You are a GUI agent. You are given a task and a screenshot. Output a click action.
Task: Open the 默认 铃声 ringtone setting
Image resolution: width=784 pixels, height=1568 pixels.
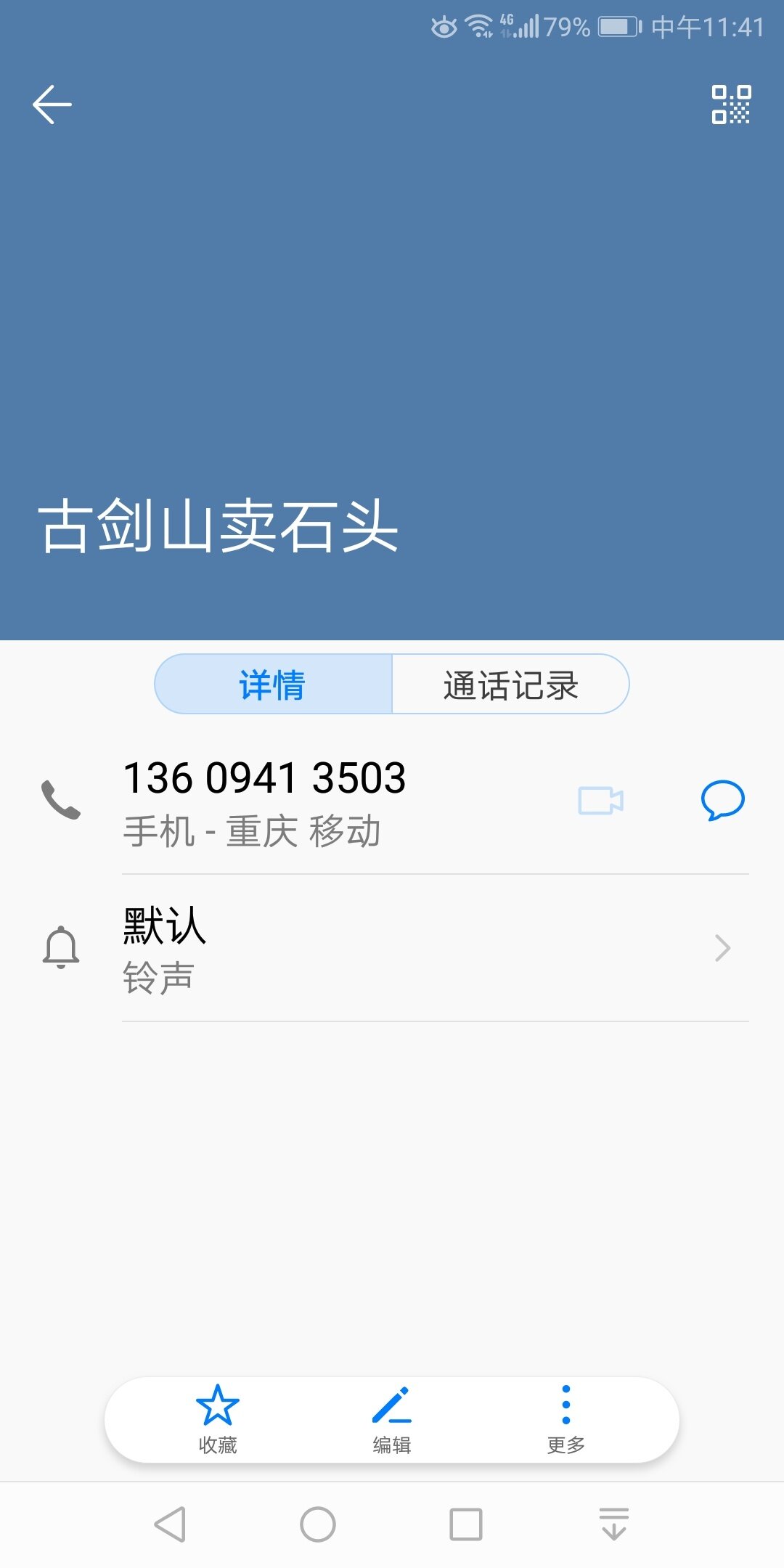(392, 948)
